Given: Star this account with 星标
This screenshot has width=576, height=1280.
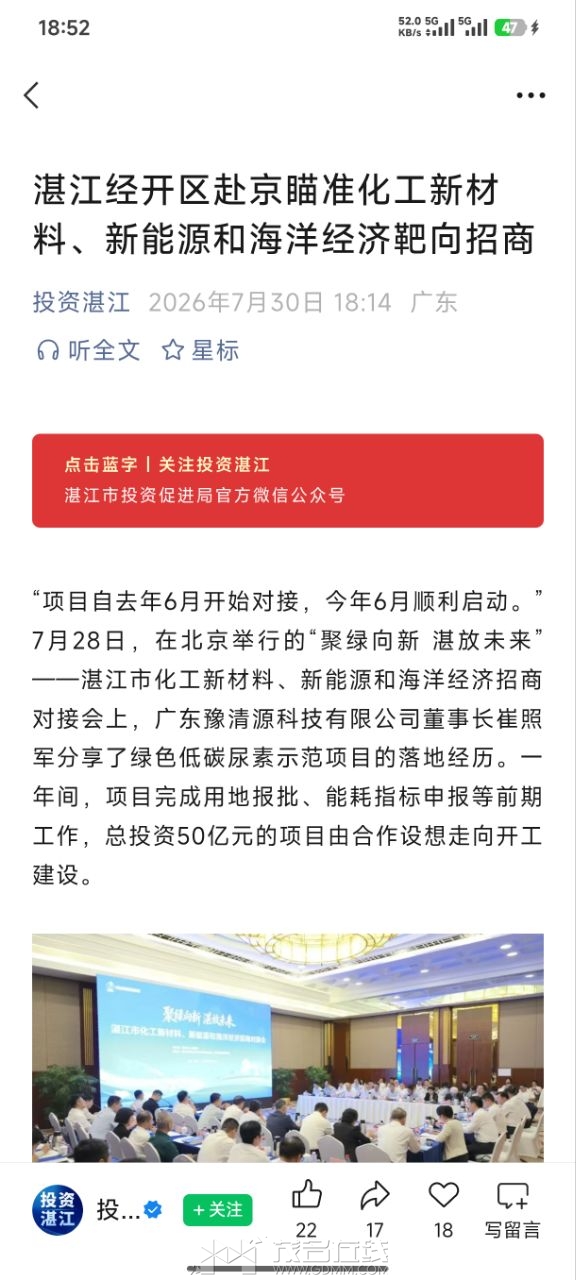Looking at the screenshot, I should [x=201, y=350].
